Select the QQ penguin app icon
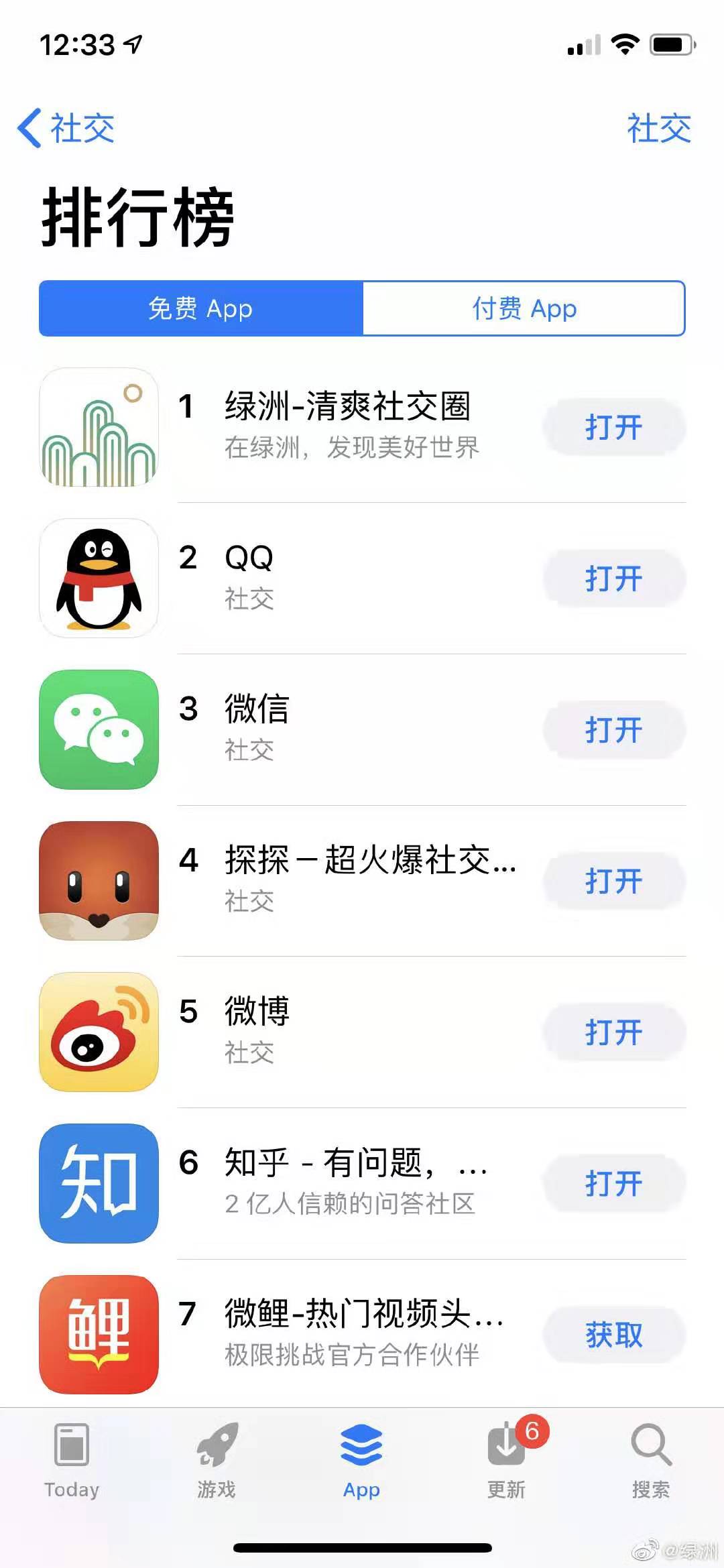Image resolution: width=724 pixels, height=1568 pixels. point(98,579)
